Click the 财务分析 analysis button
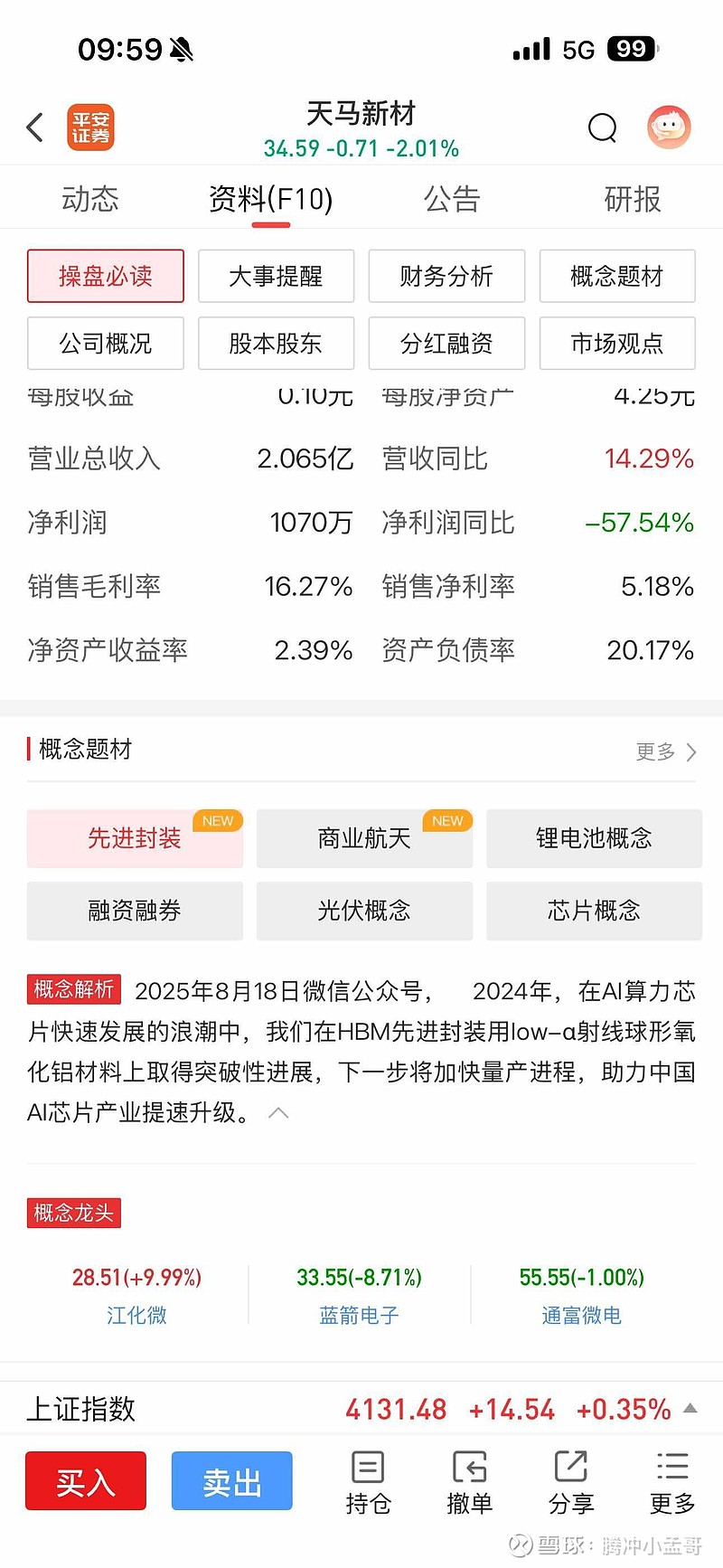The height and width of the screenshot is (1568, 723). (446, 277)
